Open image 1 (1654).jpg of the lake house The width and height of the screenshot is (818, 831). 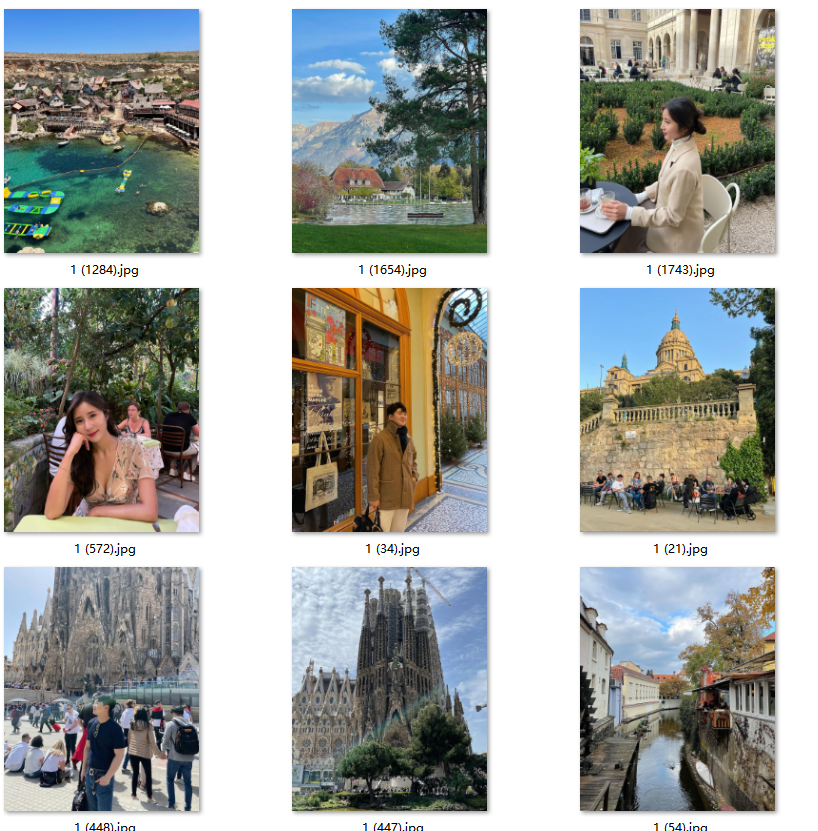(x=389, y=131)
